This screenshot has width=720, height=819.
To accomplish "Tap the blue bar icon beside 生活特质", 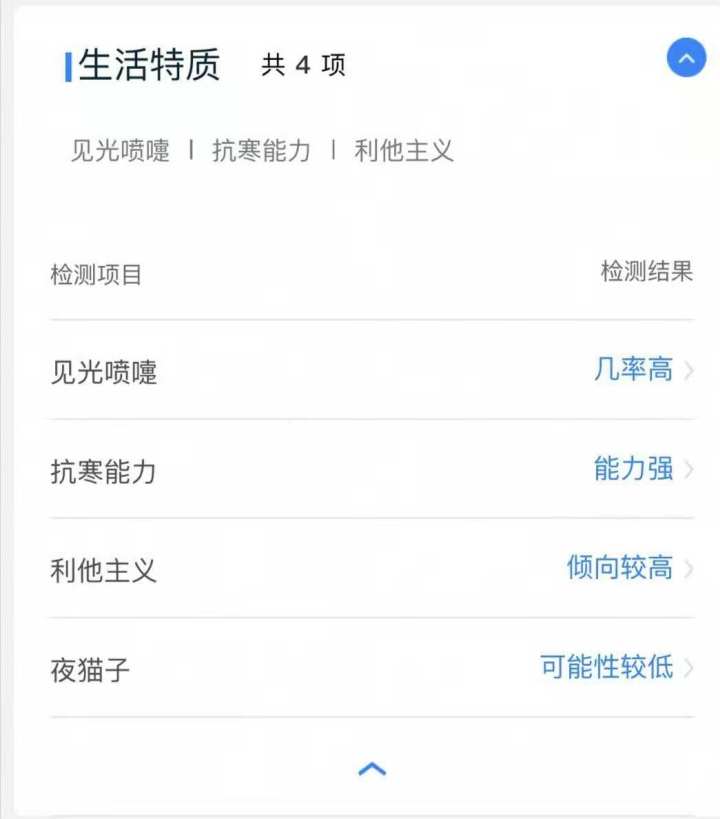I will (x=68, y=64).
